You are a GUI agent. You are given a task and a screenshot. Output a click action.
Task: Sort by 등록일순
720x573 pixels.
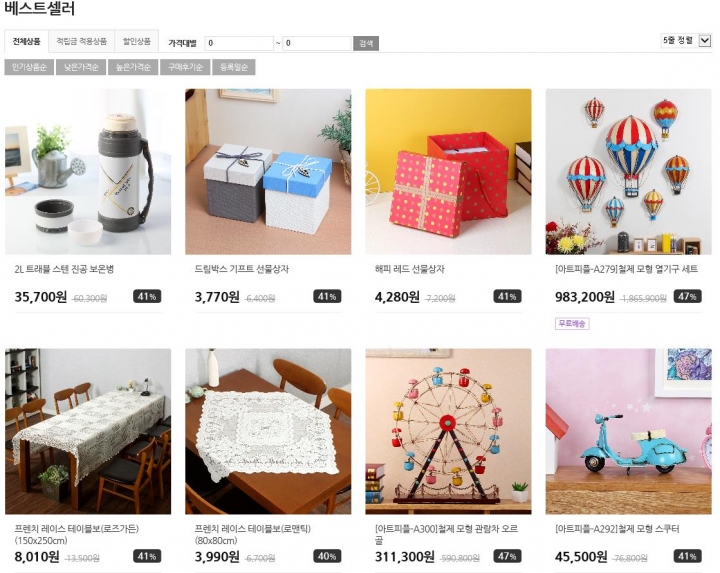231,67
